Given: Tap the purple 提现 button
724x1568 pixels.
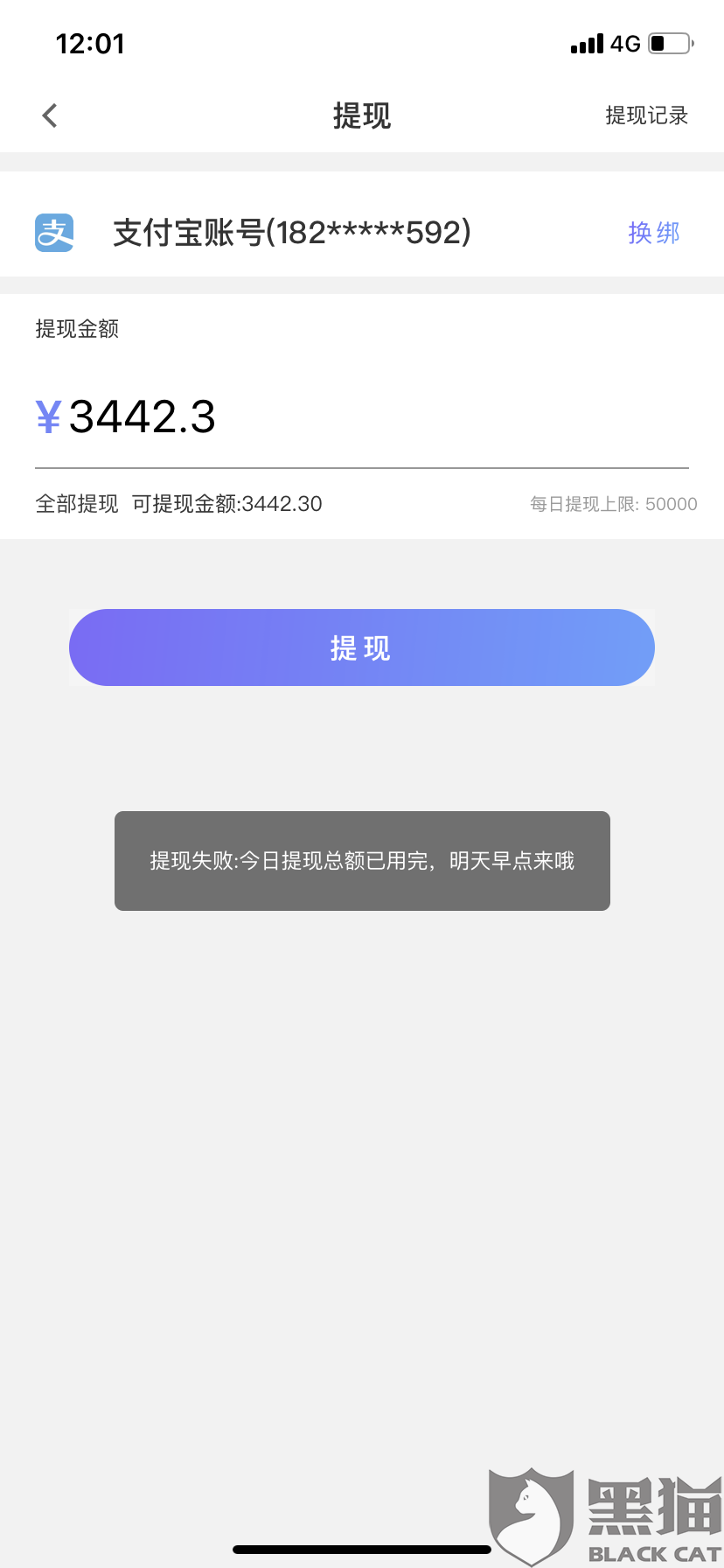Looking at the screenshot, I should point(362,647).
